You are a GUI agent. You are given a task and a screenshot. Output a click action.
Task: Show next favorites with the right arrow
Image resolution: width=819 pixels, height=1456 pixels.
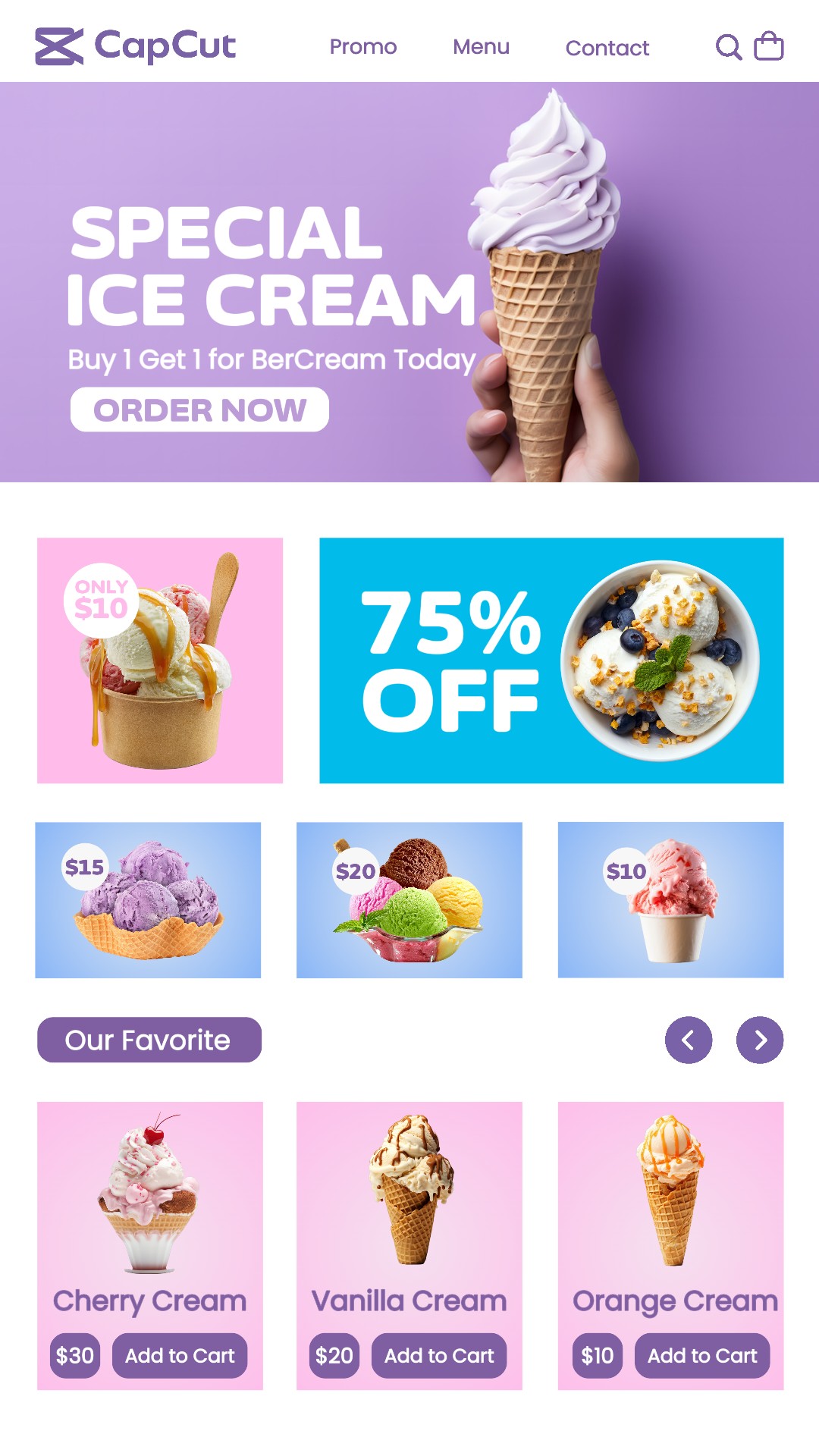point(760,1040)
